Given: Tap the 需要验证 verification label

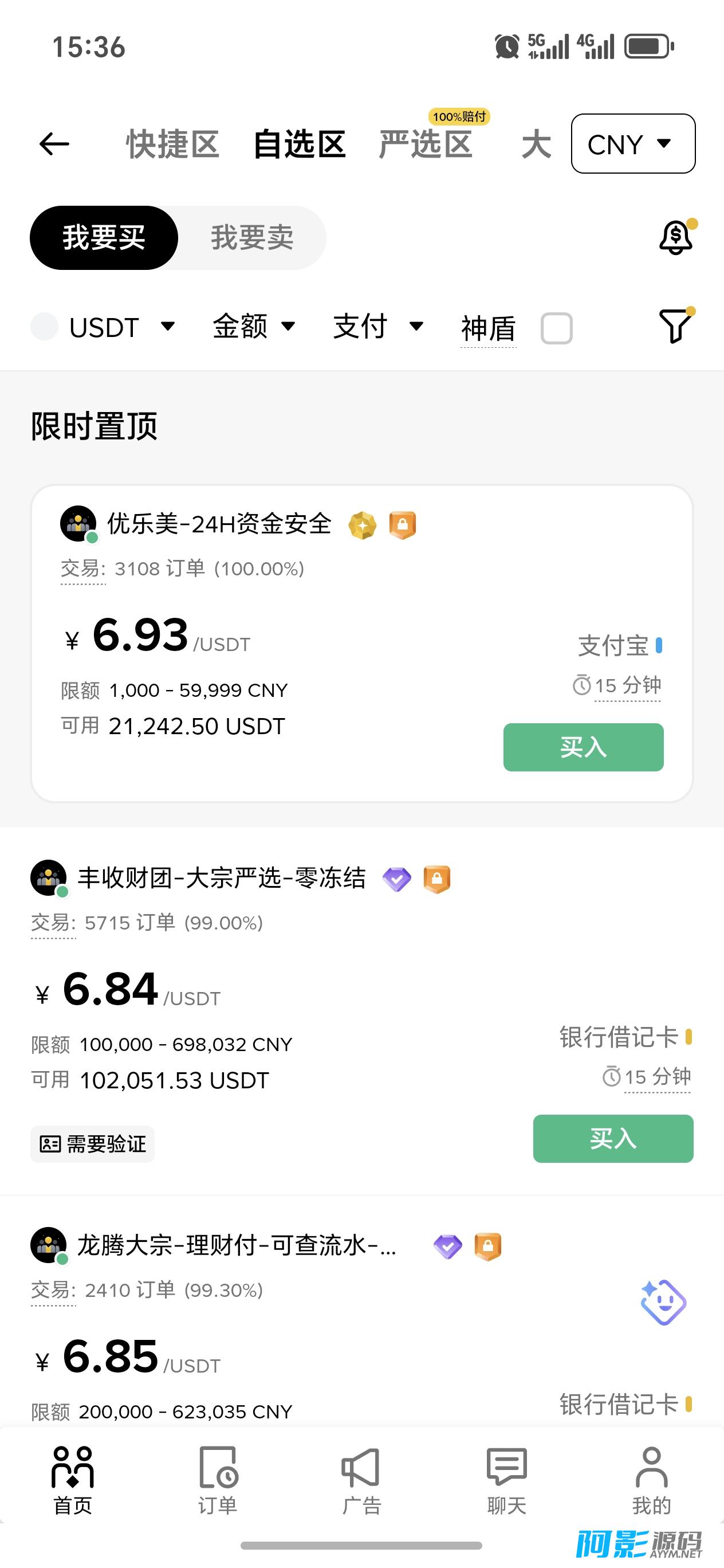Looking at the screenshot, I should 92,1144.
